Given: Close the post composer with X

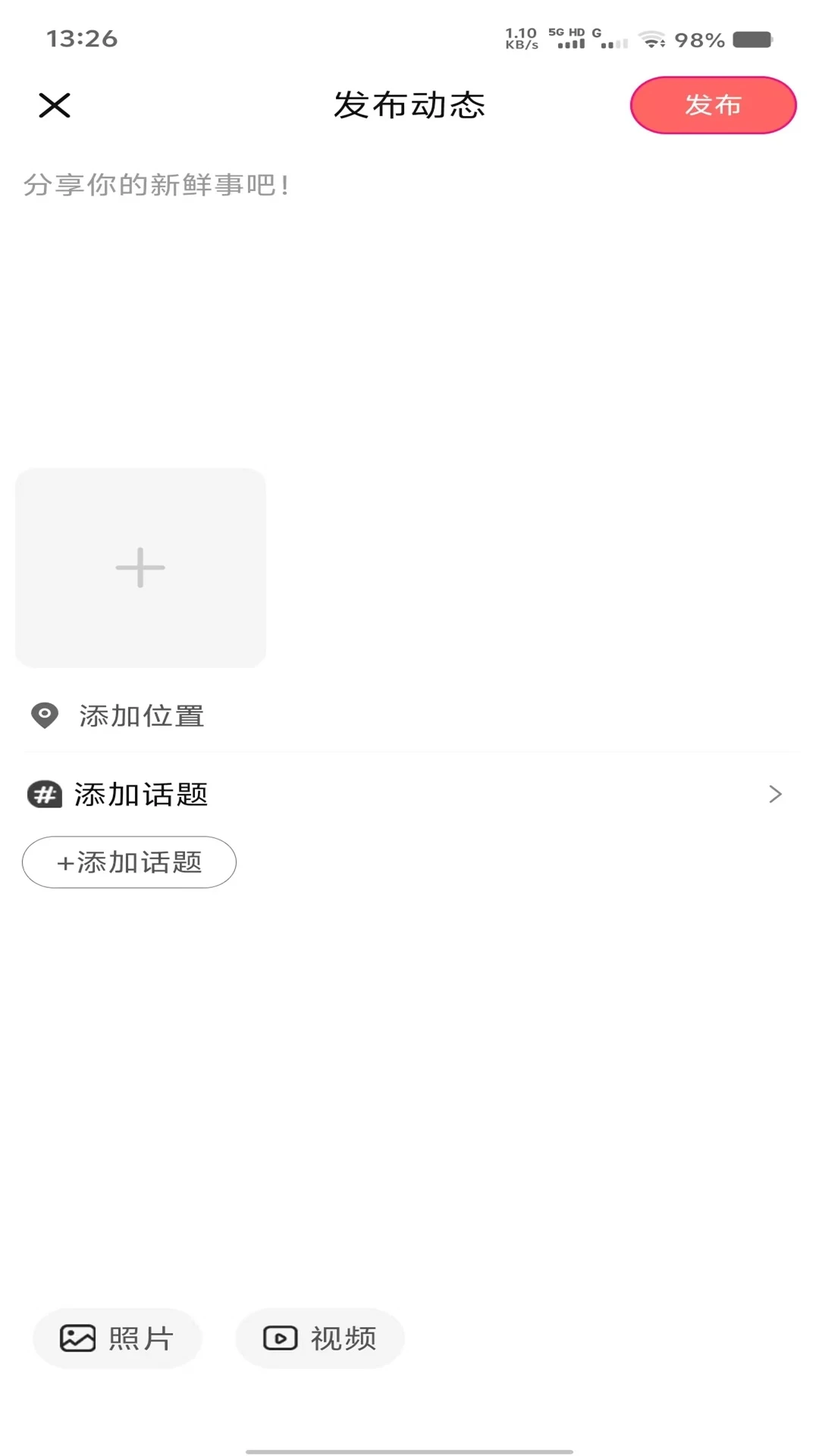Looking at the screenshot, I should click(x=55, y=105).
